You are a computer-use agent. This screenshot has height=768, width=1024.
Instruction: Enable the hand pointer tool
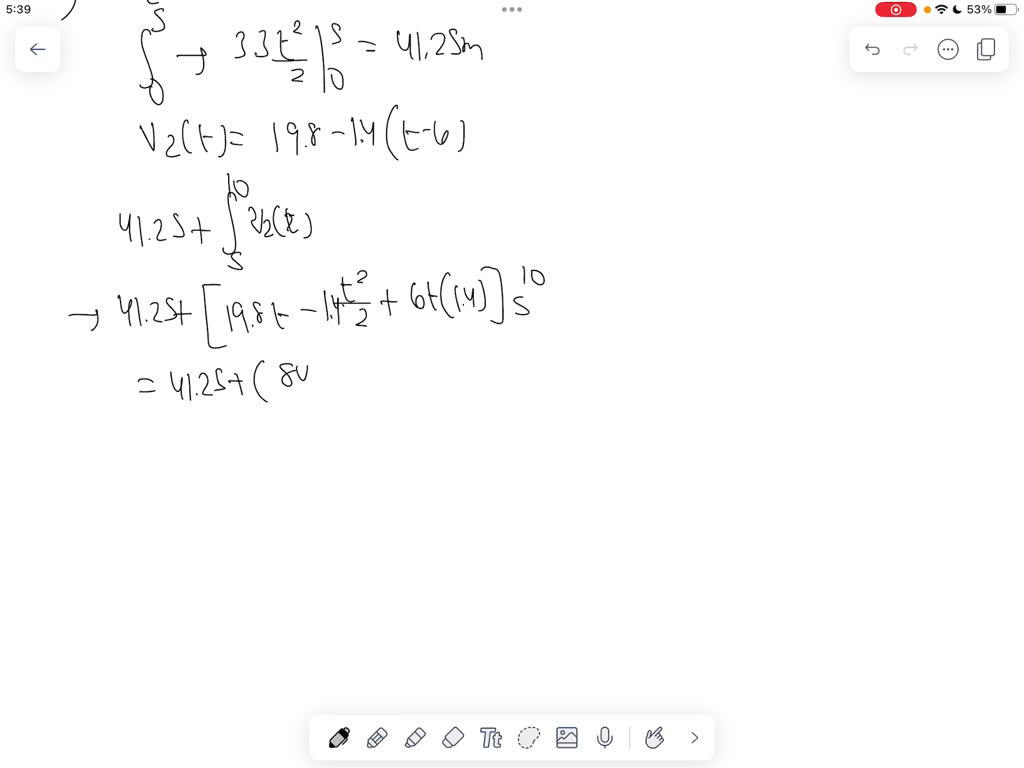click(655, 738)
